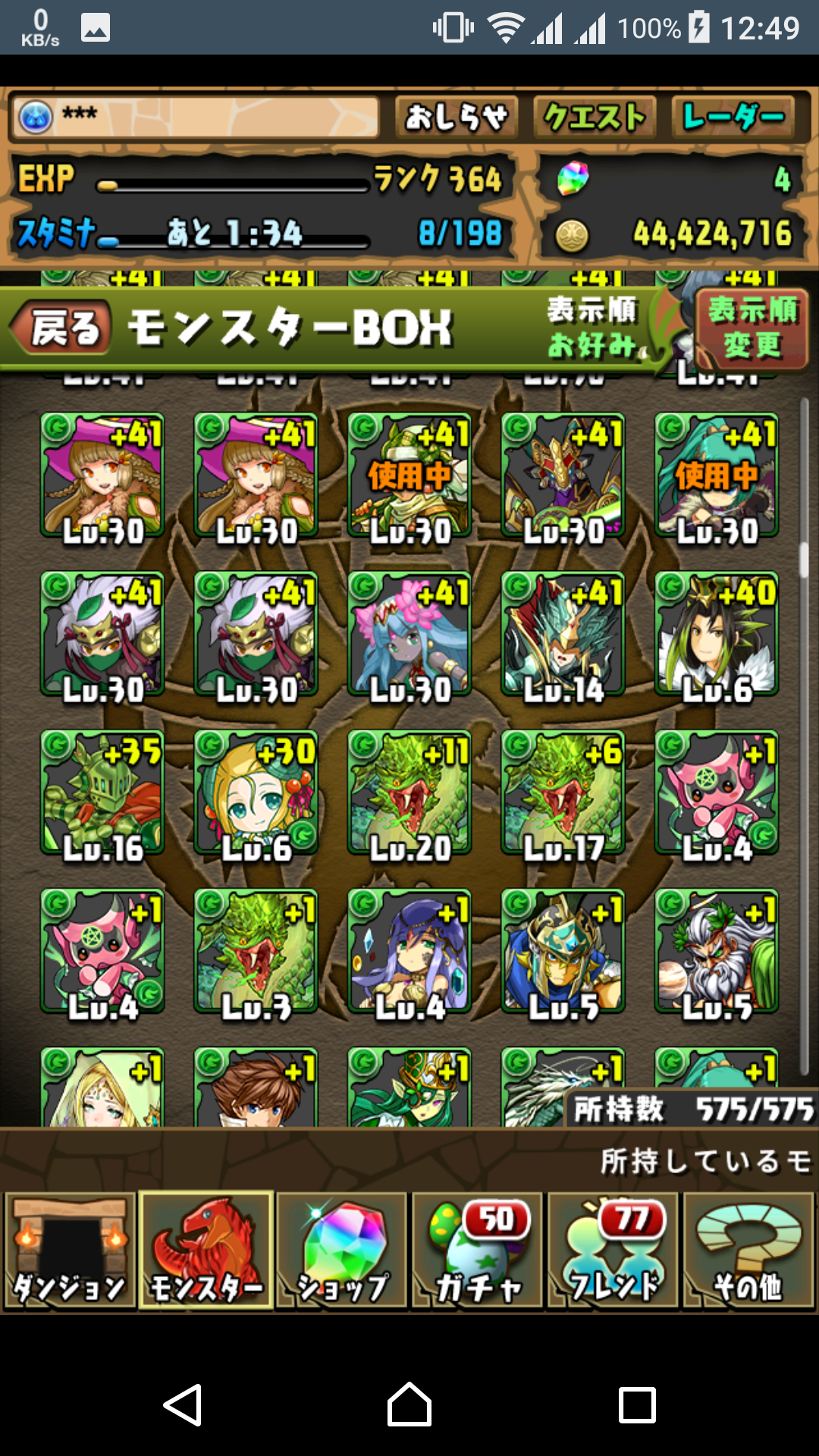Select the armored dragon monster at Lv.14

563,634
